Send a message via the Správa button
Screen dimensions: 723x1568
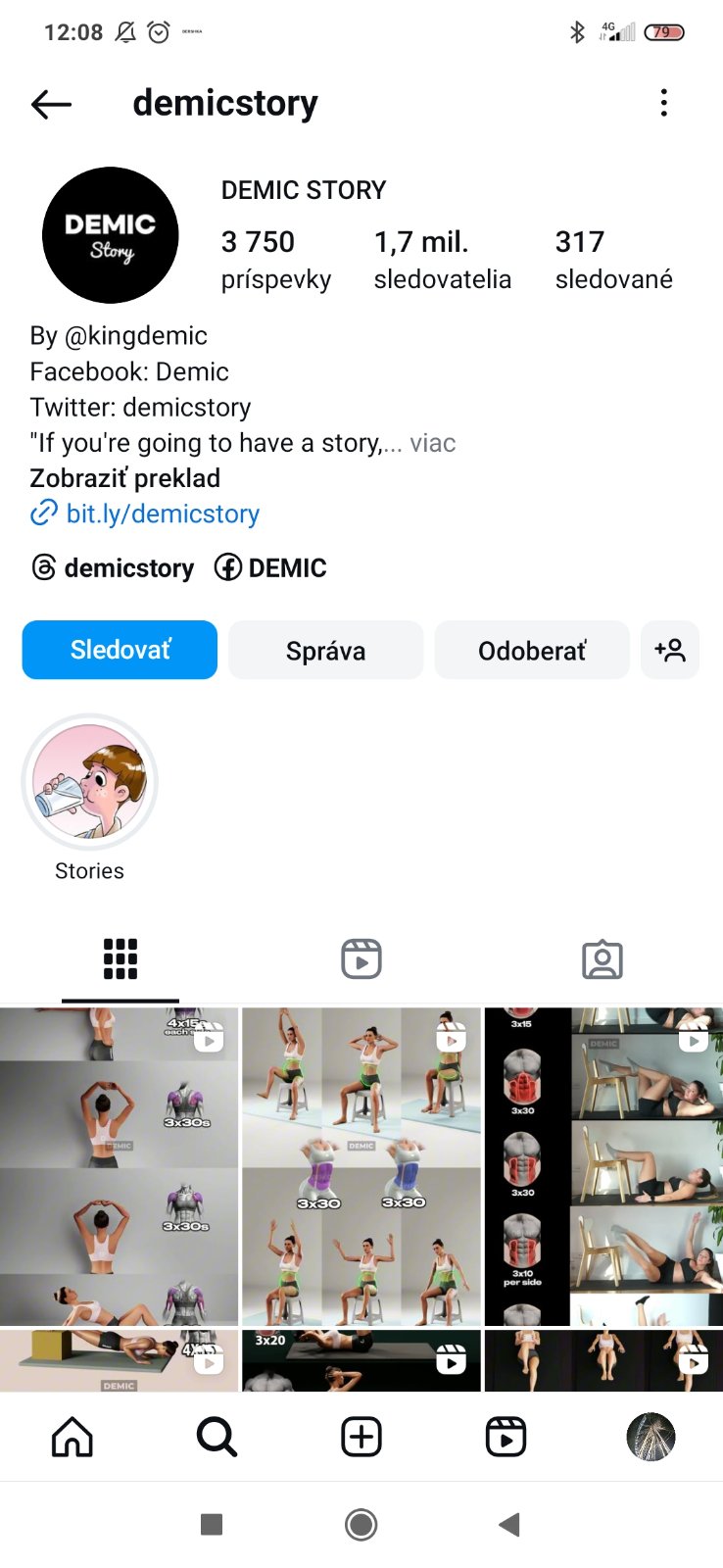click(x=325, y=651)
